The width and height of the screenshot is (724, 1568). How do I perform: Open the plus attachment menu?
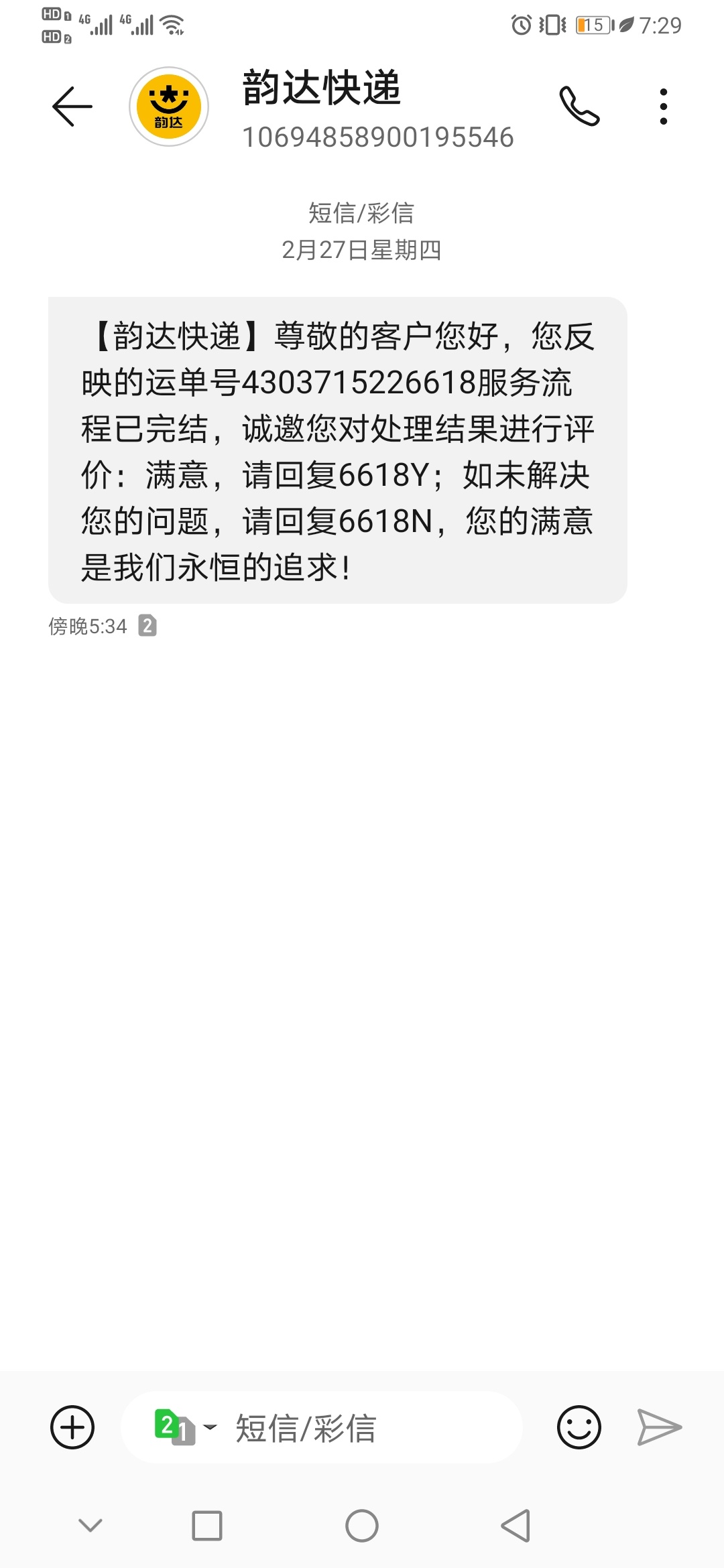click(x=72, y=1427)
